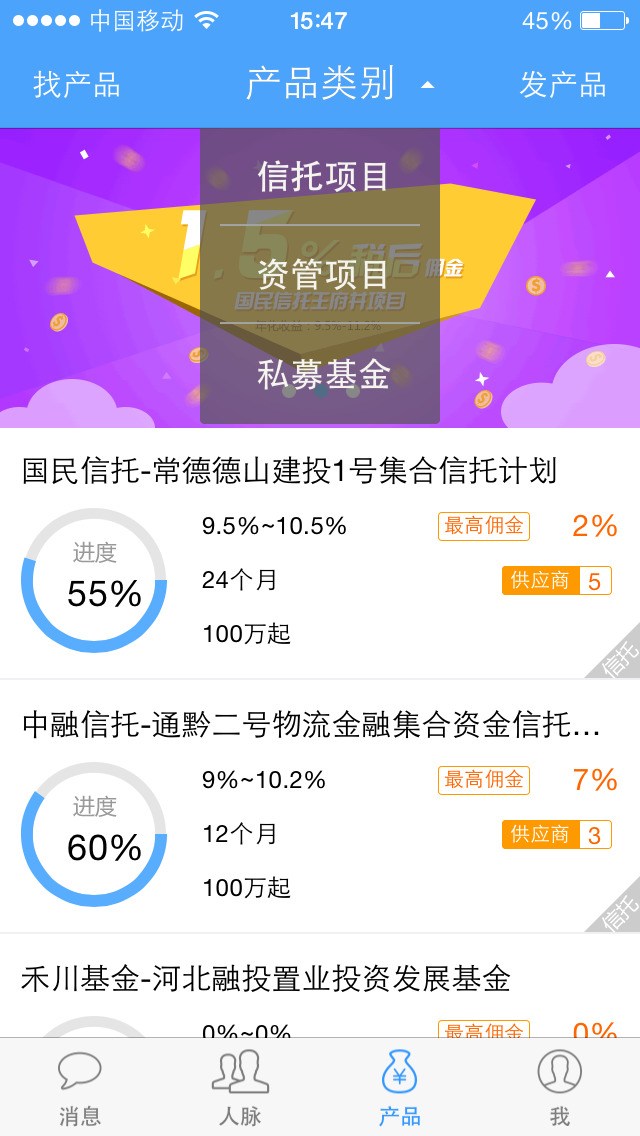640x1136 pixels.
Task: Collapse the 产品类别 dropdown
Action: click(x=338, y=85)
